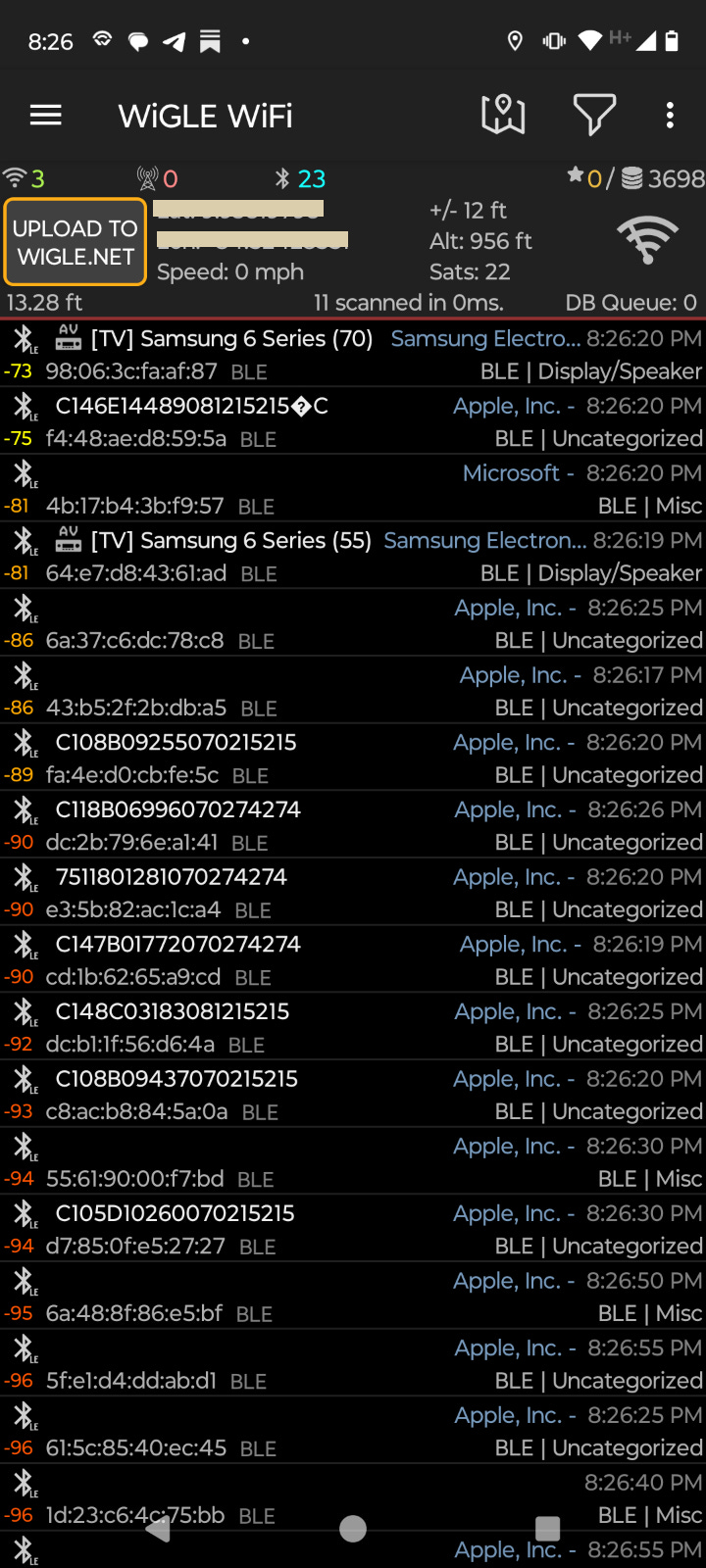Tap the Upload to WiGLE.net button
The image size is (706, 1568).
76,242
